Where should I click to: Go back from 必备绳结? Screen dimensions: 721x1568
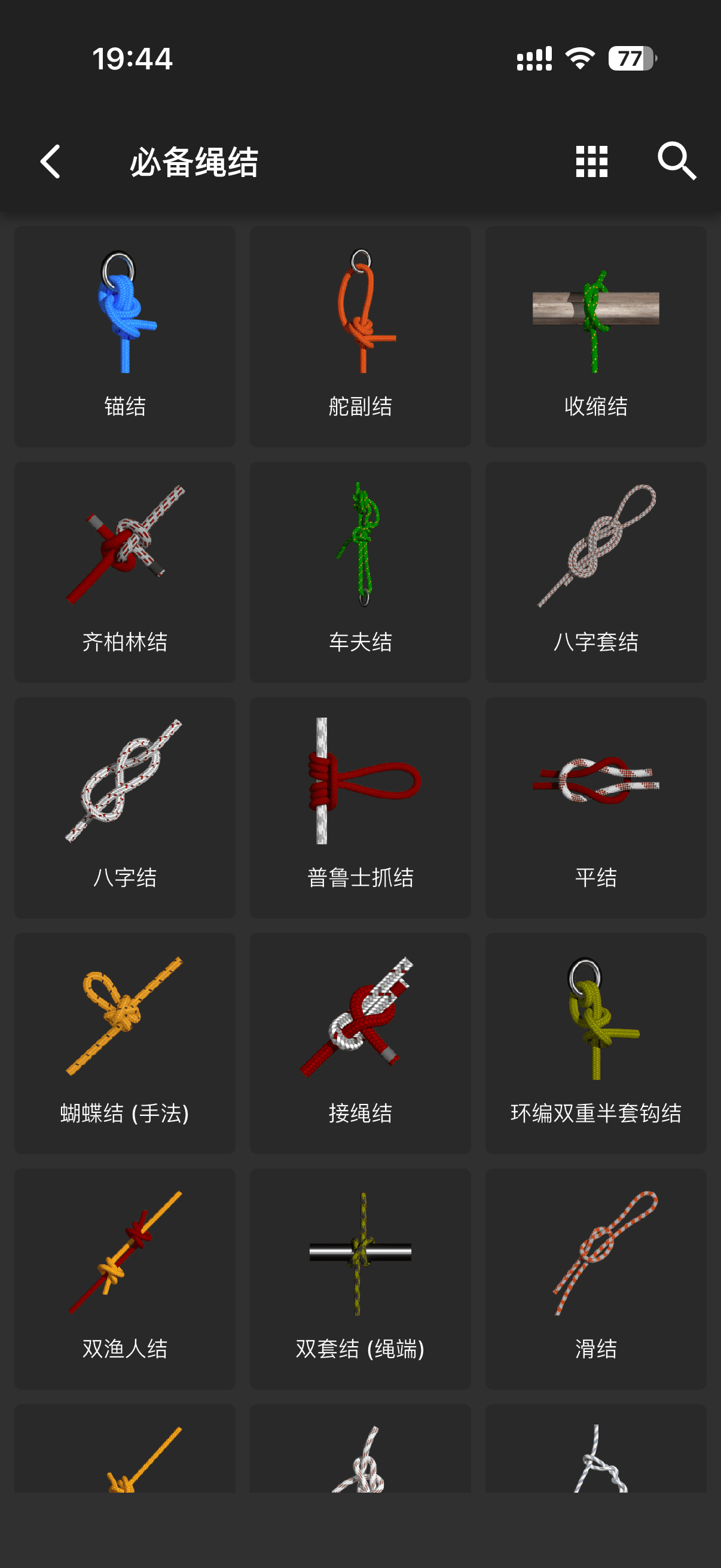pos(50,162)
